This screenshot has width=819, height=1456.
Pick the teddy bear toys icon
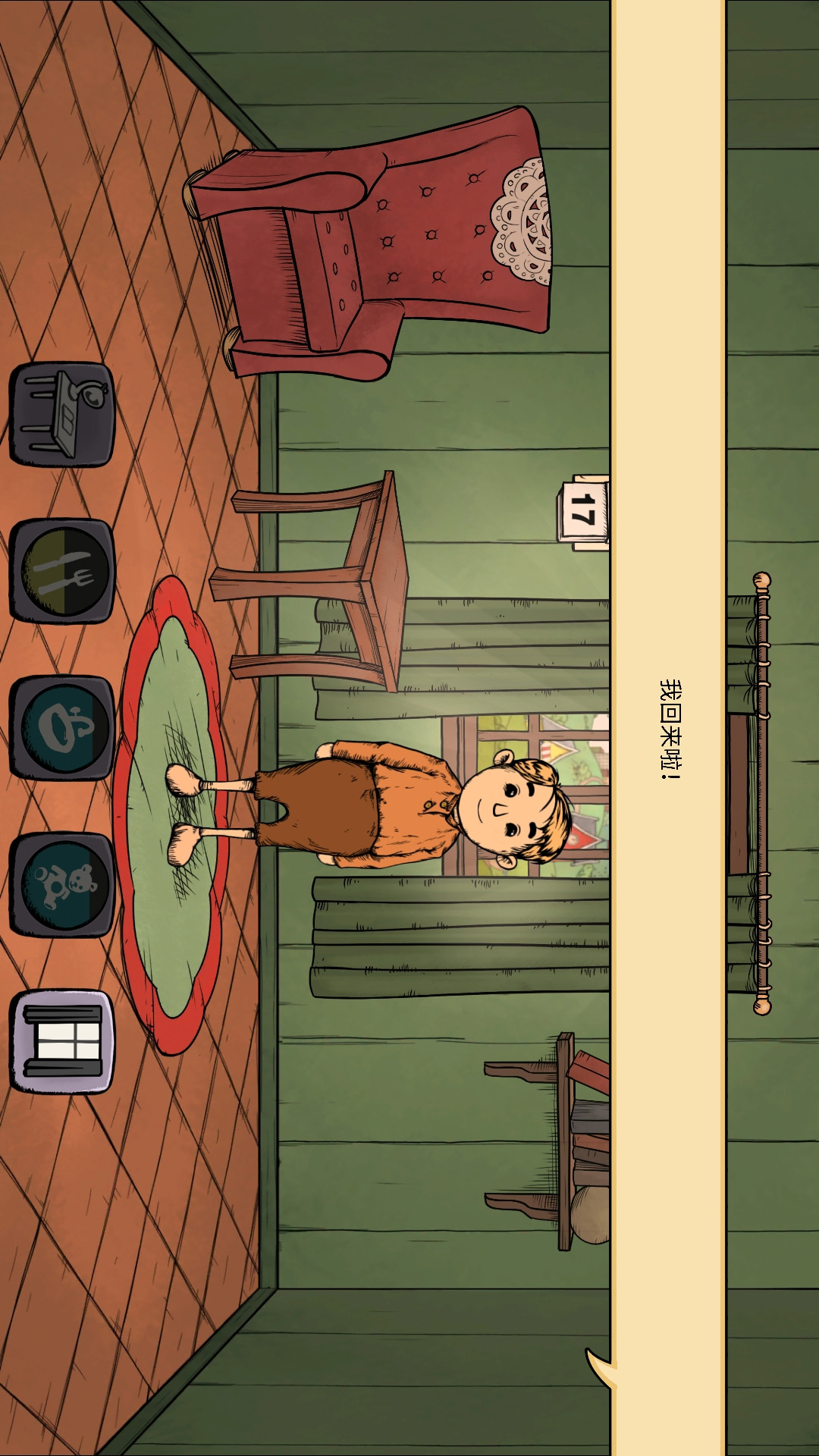[x=62, y=885]
